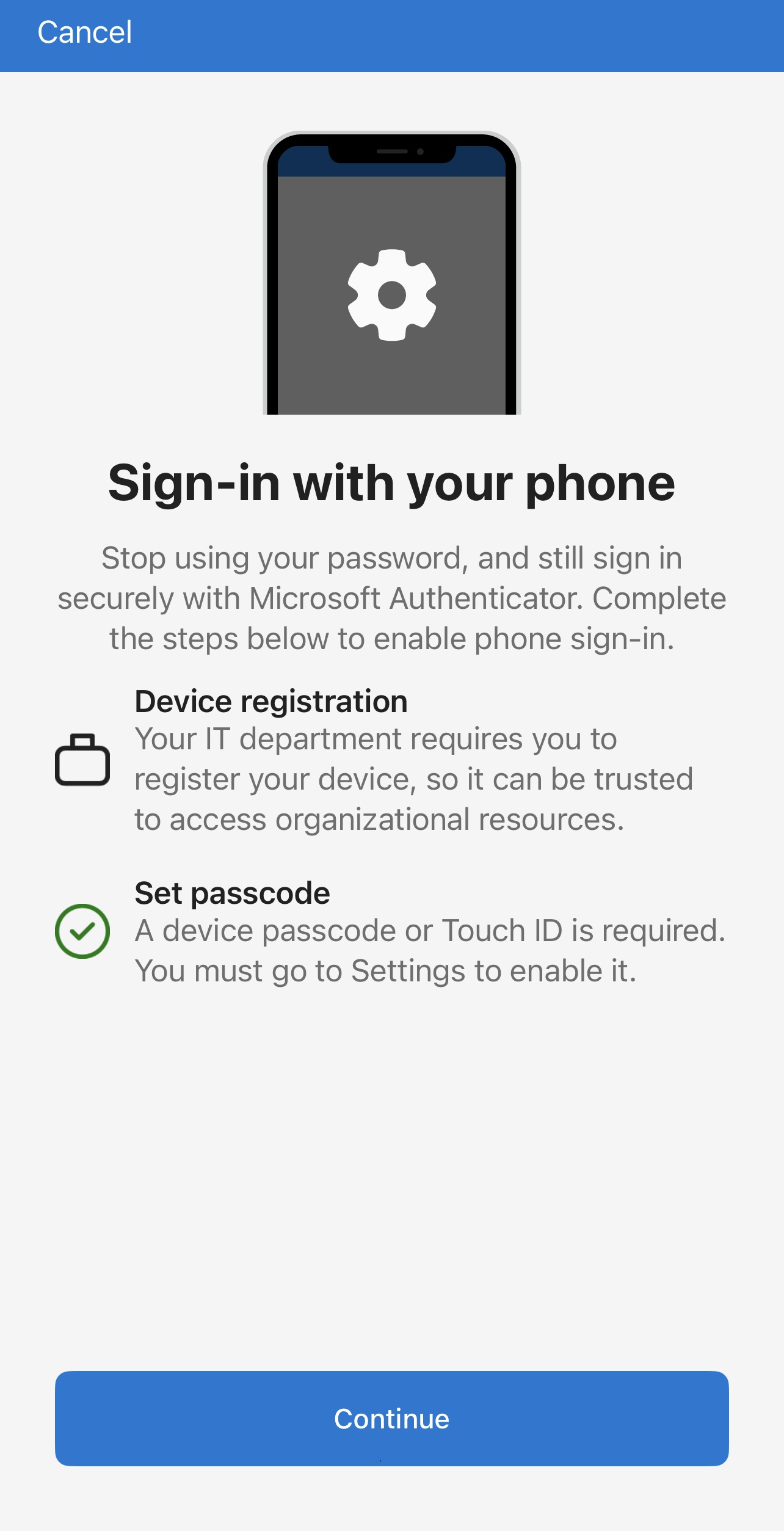Viewport: 784px width, 1531px height.
Task: Cancel the phone sign-in setup
Action: pos(84,32)
